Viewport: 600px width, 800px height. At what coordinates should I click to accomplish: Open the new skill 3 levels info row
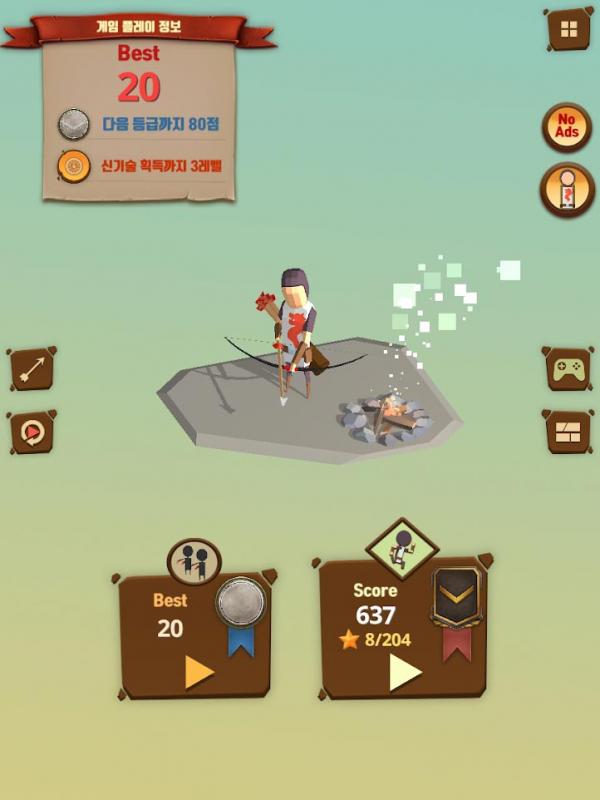pos(140,165)
